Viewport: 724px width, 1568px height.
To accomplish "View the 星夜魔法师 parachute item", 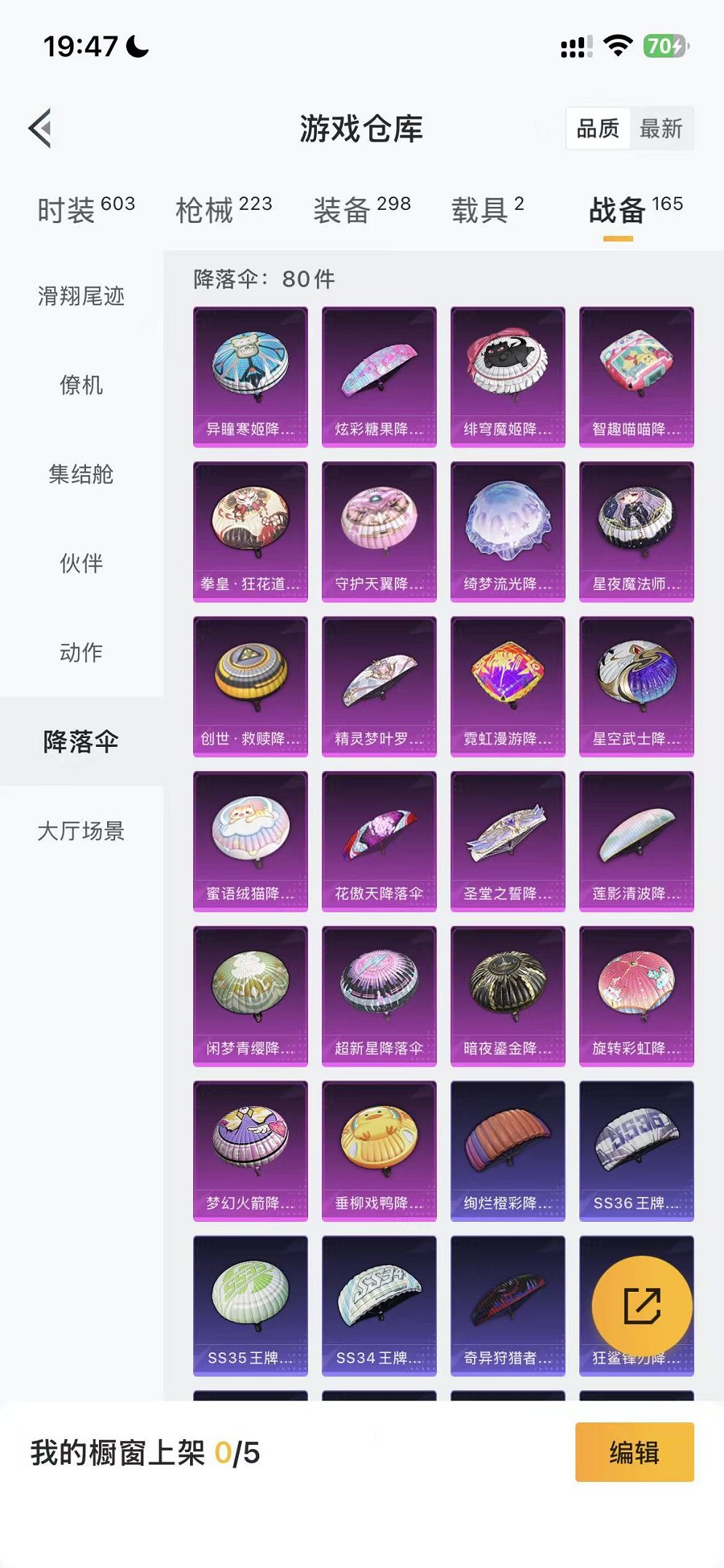I will (x=636, y=531).
